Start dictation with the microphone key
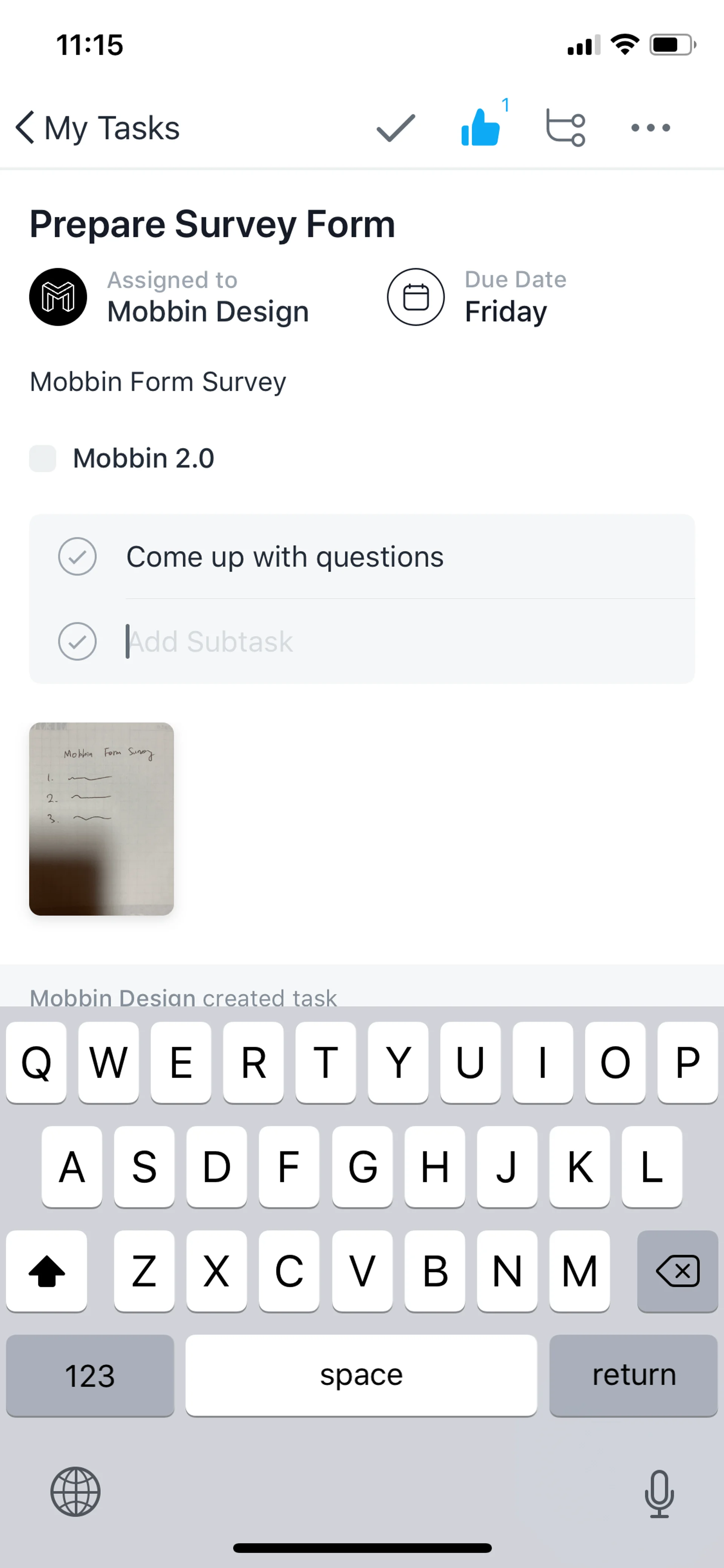This screenshot has height=1568, width=724. click(659, 1493)
